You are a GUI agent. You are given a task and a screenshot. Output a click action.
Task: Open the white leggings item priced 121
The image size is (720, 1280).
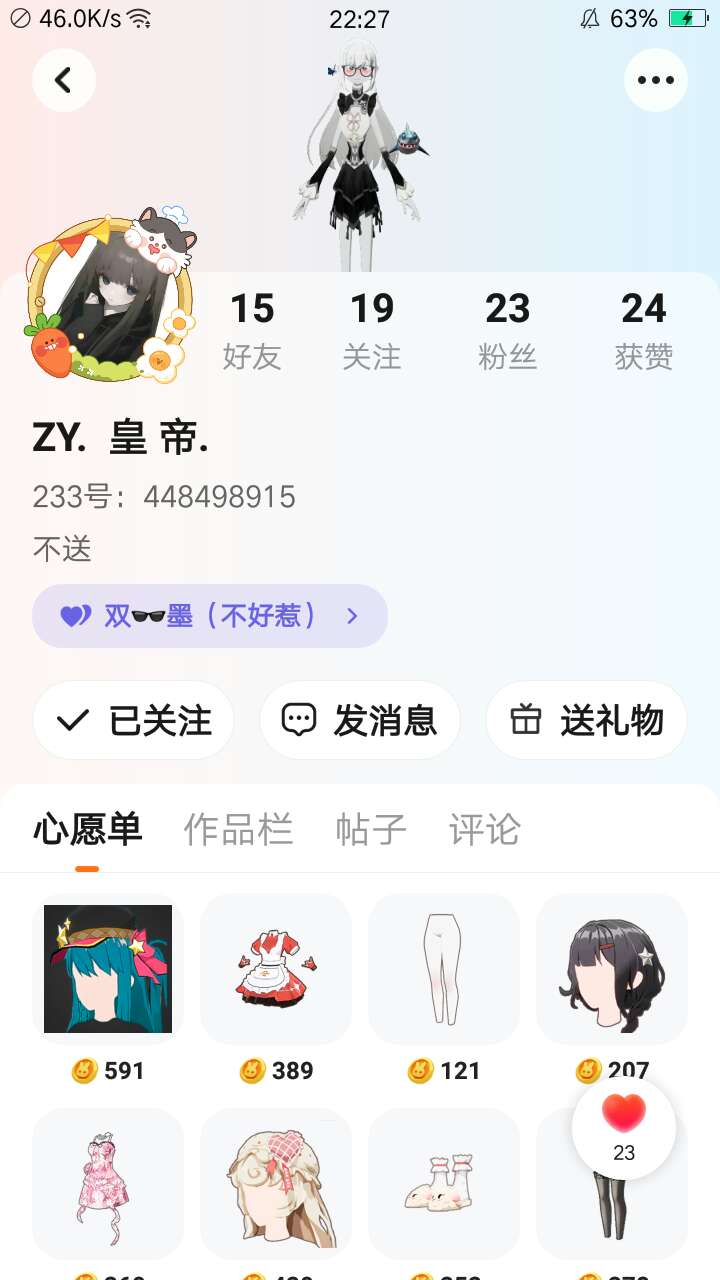444,968
